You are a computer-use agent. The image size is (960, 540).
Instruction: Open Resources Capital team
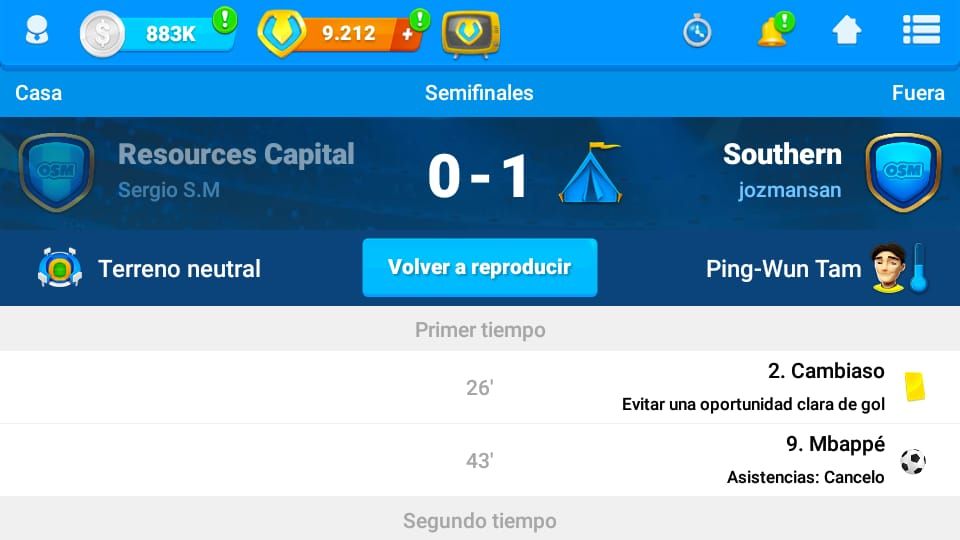236,154
